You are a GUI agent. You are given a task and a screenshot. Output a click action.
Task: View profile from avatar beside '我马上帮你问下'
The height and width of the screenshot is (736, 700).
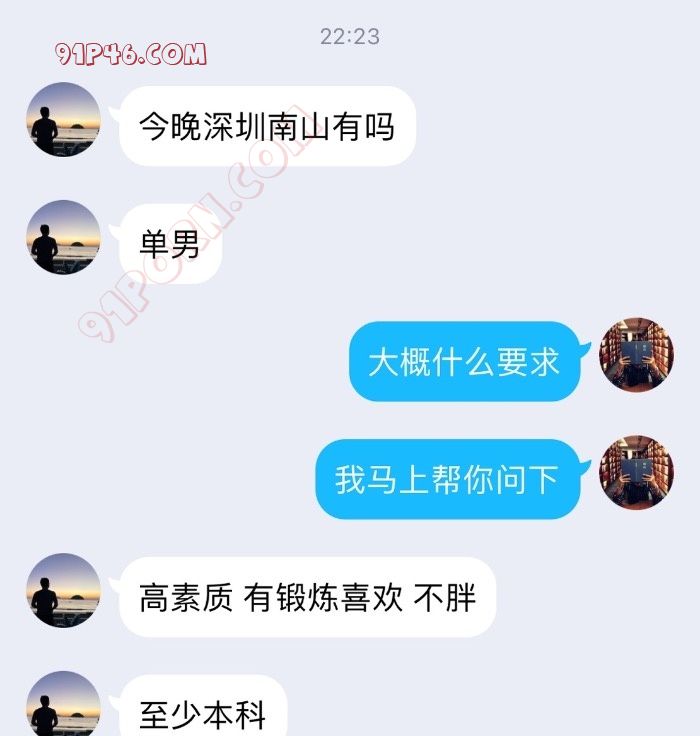point(636,472)
